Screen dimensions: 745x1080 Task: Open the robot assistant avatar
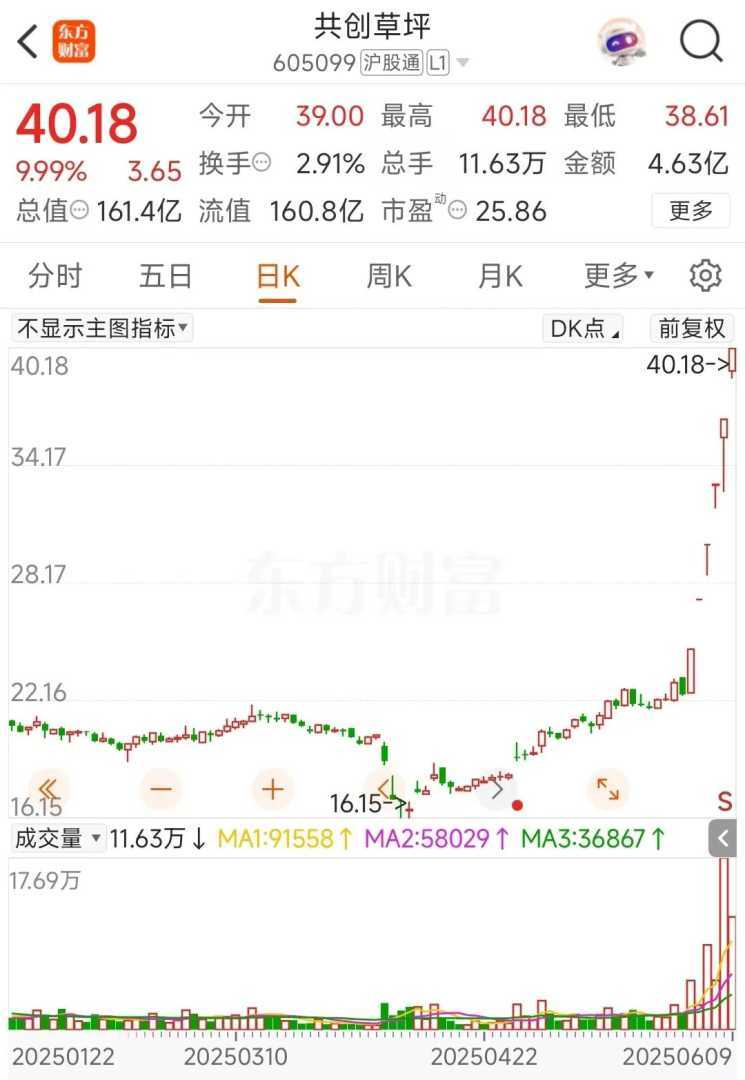621,42
